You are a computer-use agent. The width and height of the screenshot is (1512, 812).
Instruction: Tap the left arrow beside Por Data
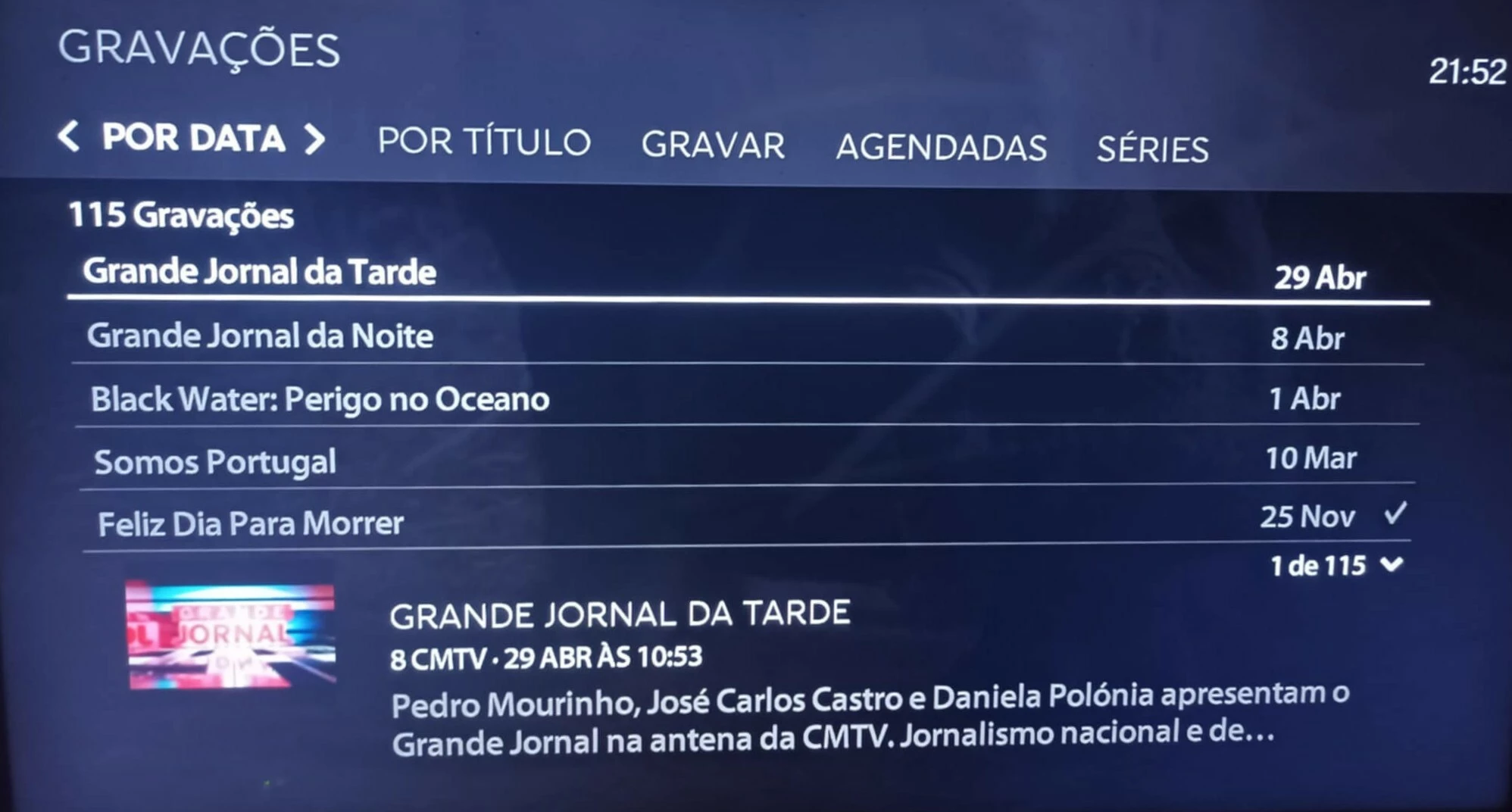point(69,136)
